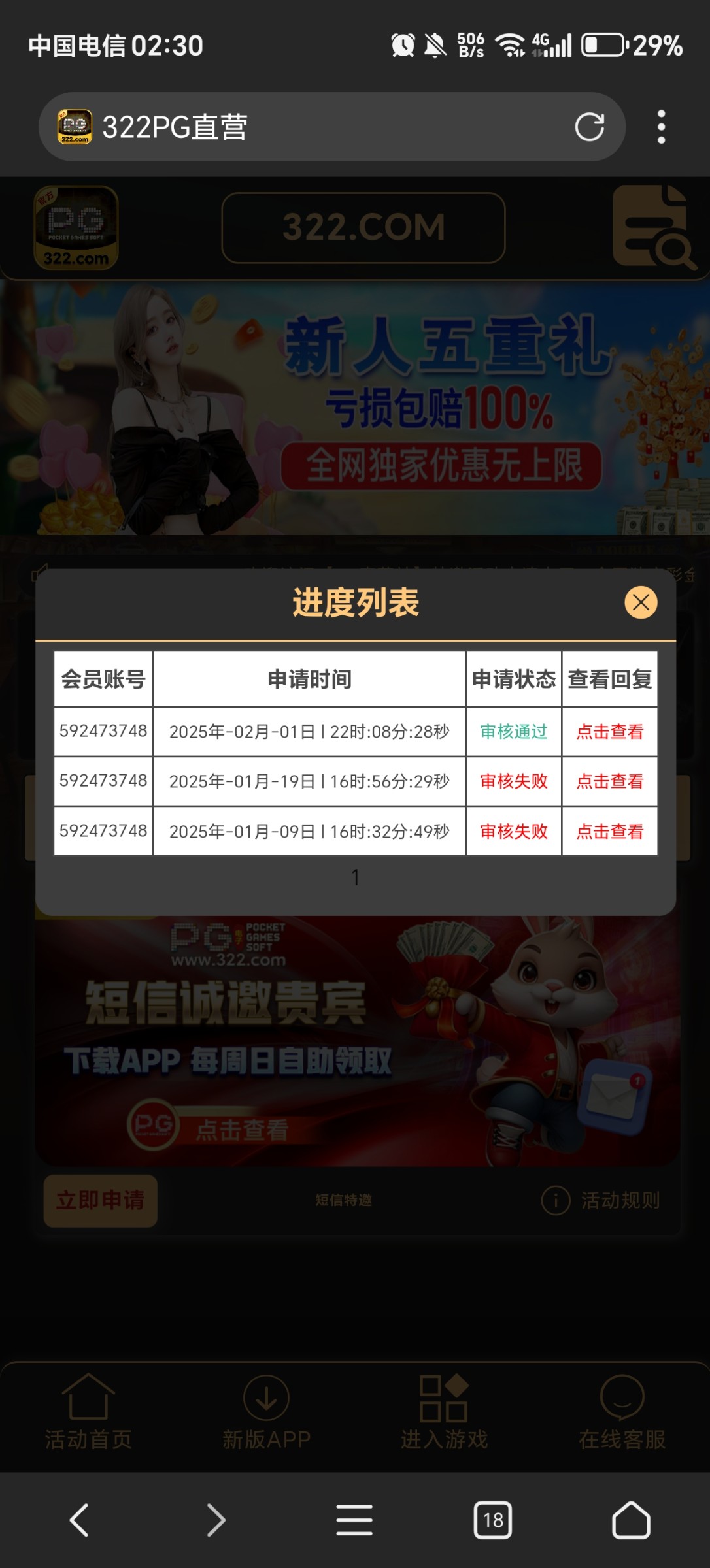Go back with the browser back arrow
The image size is (710, 1568).
pos(79,1520)
